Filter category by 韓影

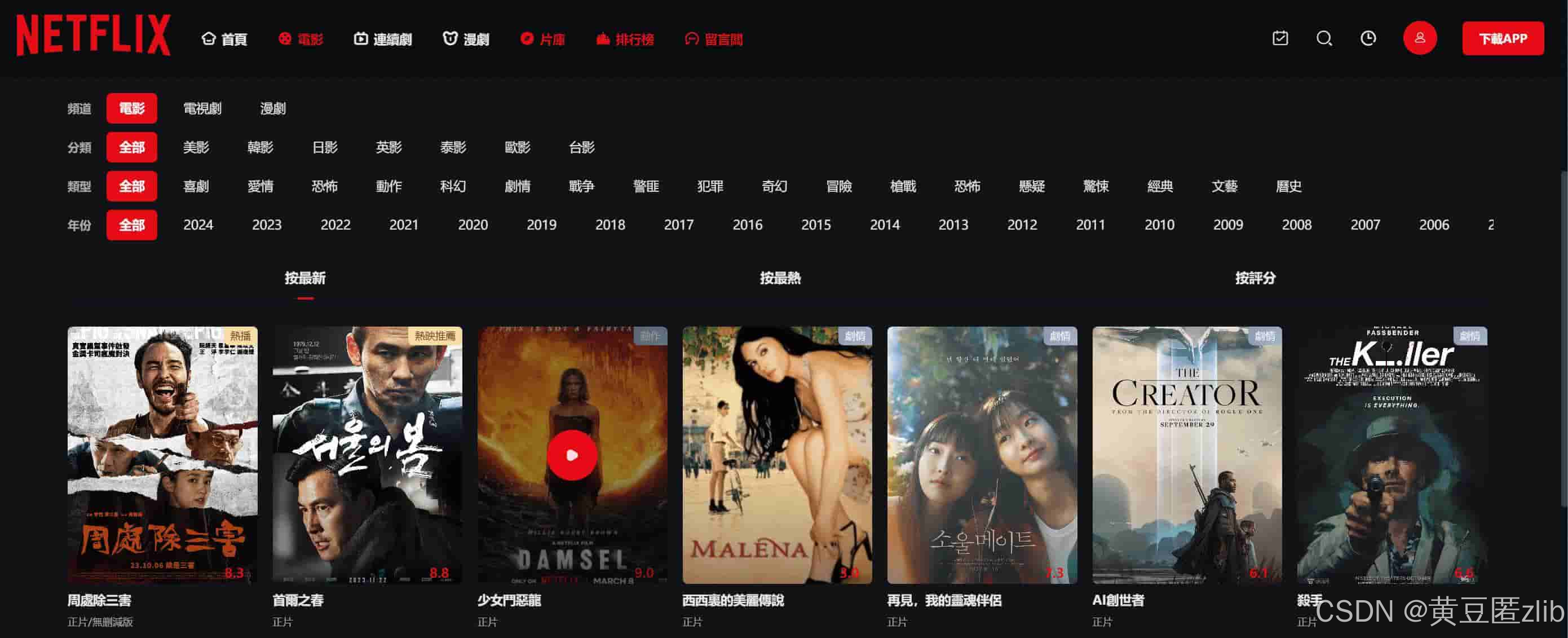260,147
